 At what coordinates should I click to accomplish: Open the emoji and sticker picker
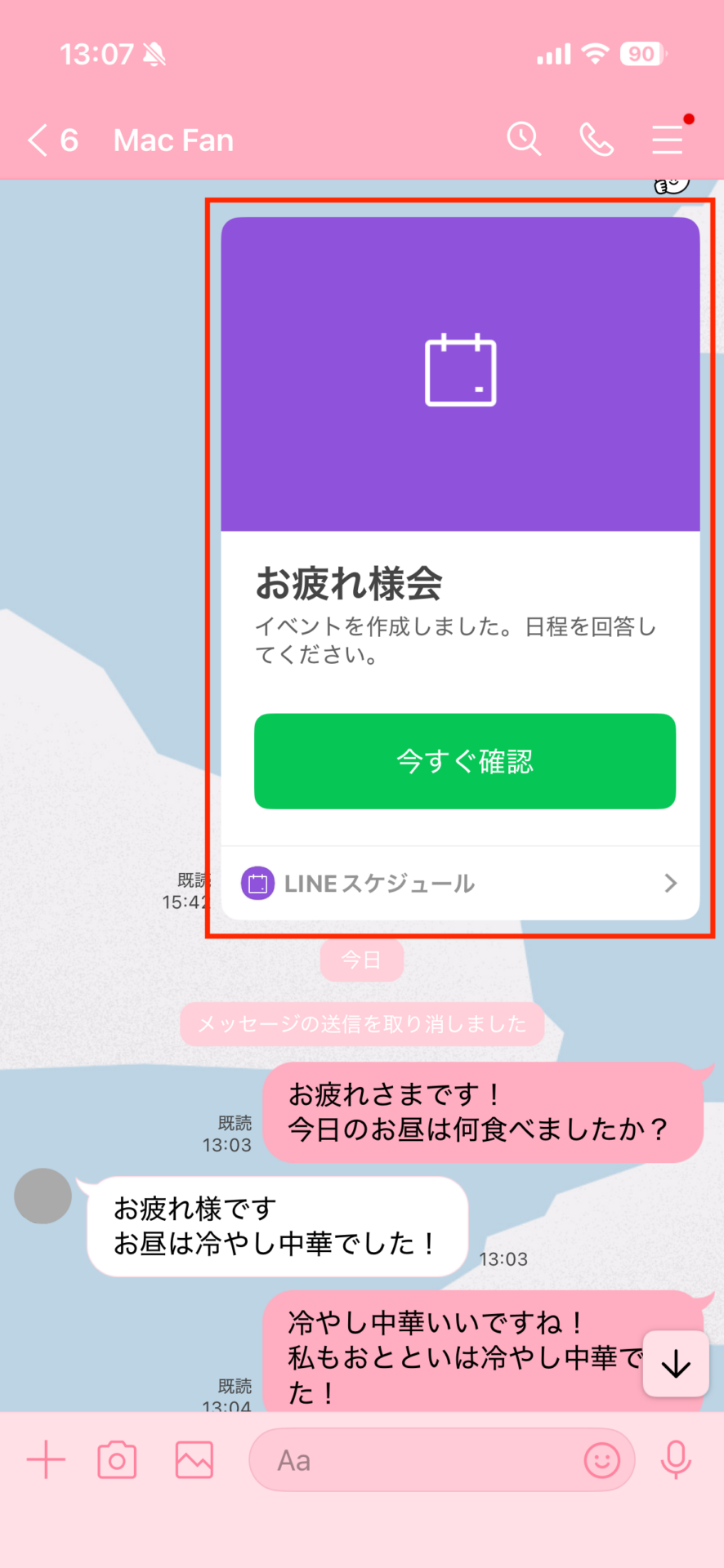click(602, 1459)
